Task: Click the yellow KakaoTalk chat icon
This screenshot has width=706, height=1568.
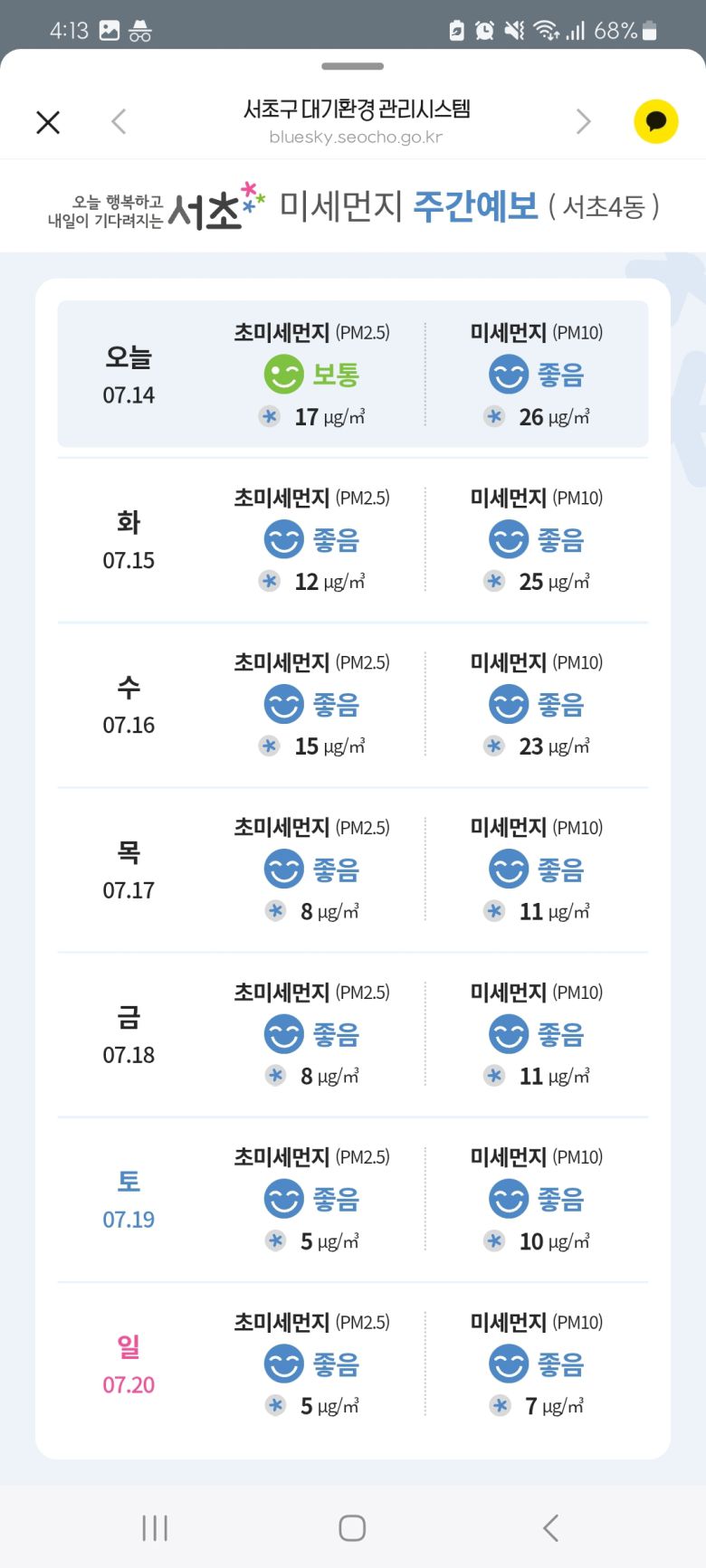Action: tap(655, 121)
